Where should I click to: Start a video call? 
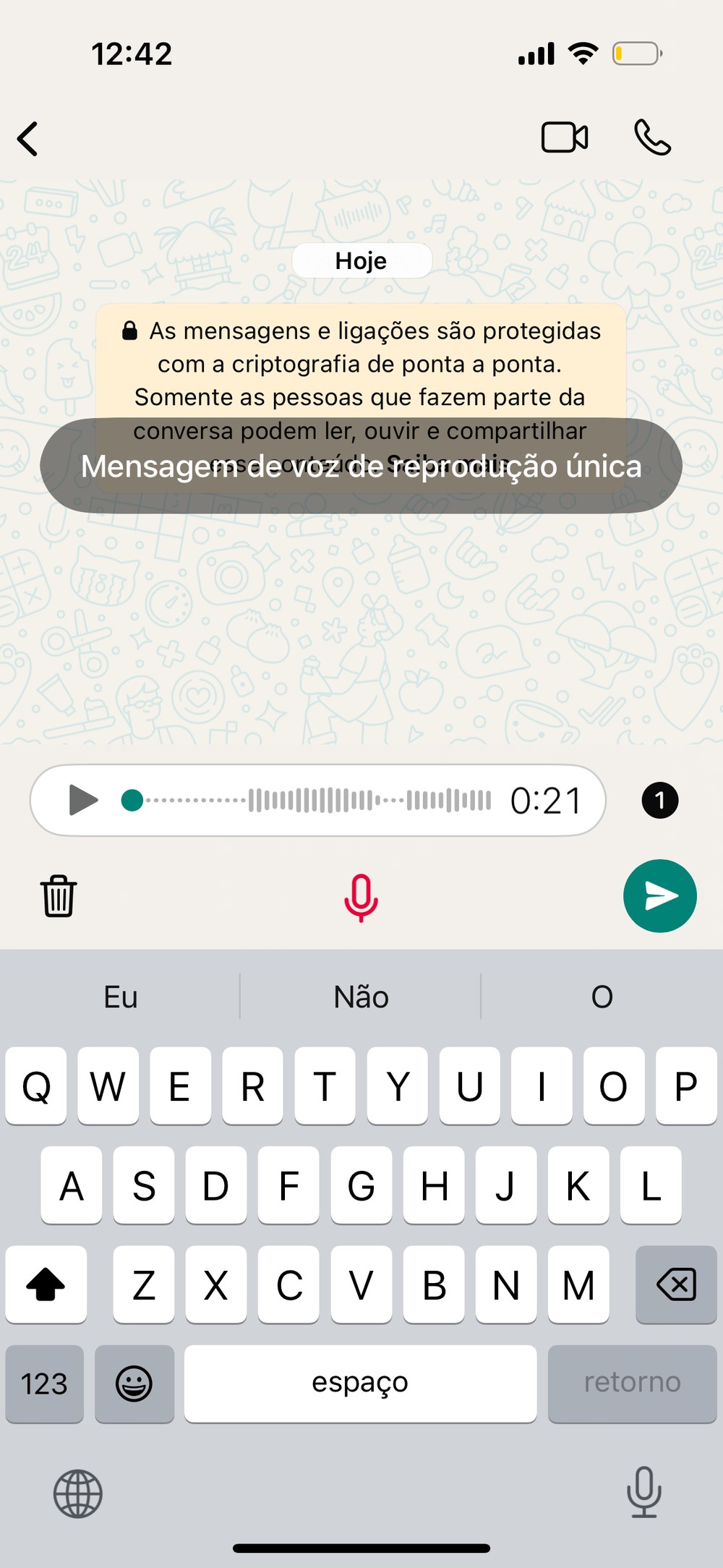click(565, 137)
